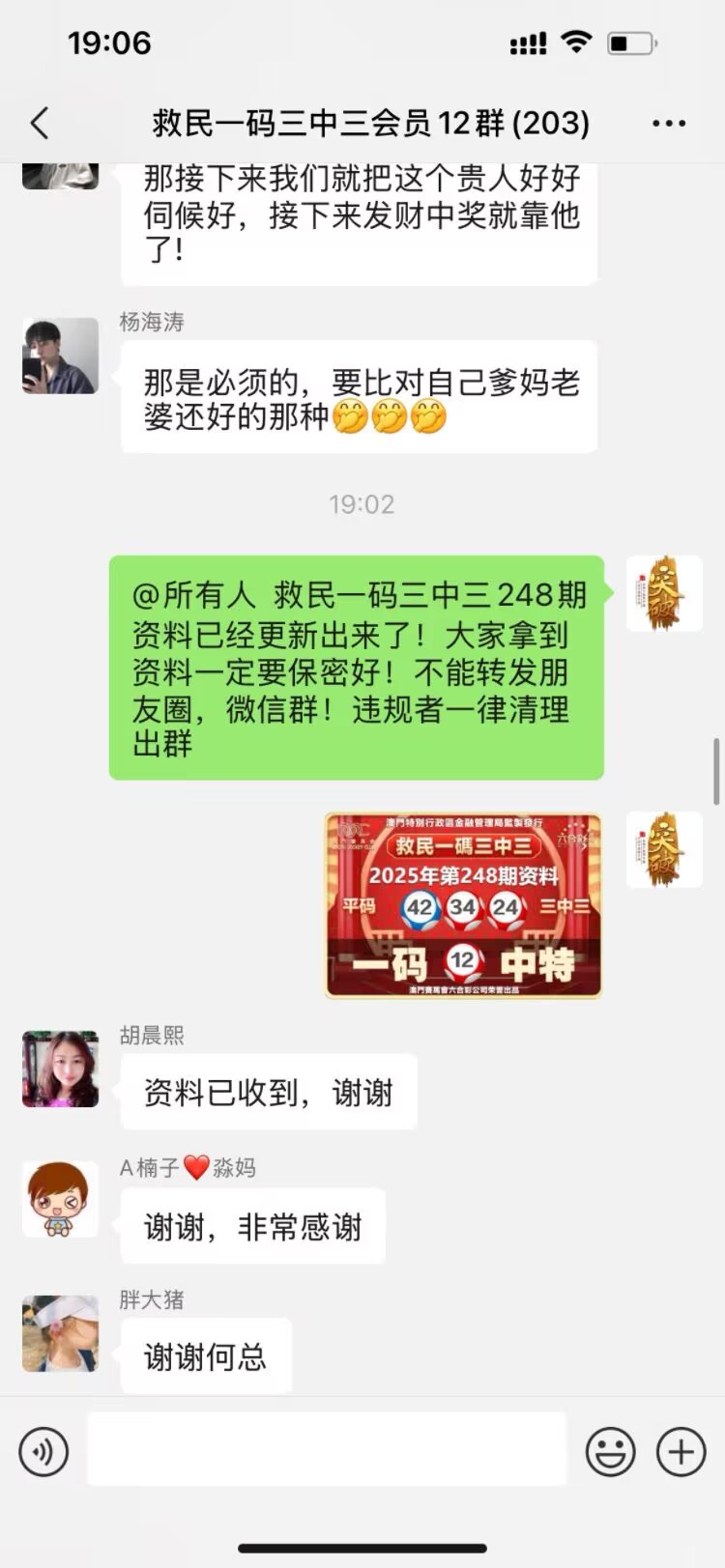View 胡晨熙's profile avatar
Viewport: 725px width, 1568px height.
[61, 1069]
